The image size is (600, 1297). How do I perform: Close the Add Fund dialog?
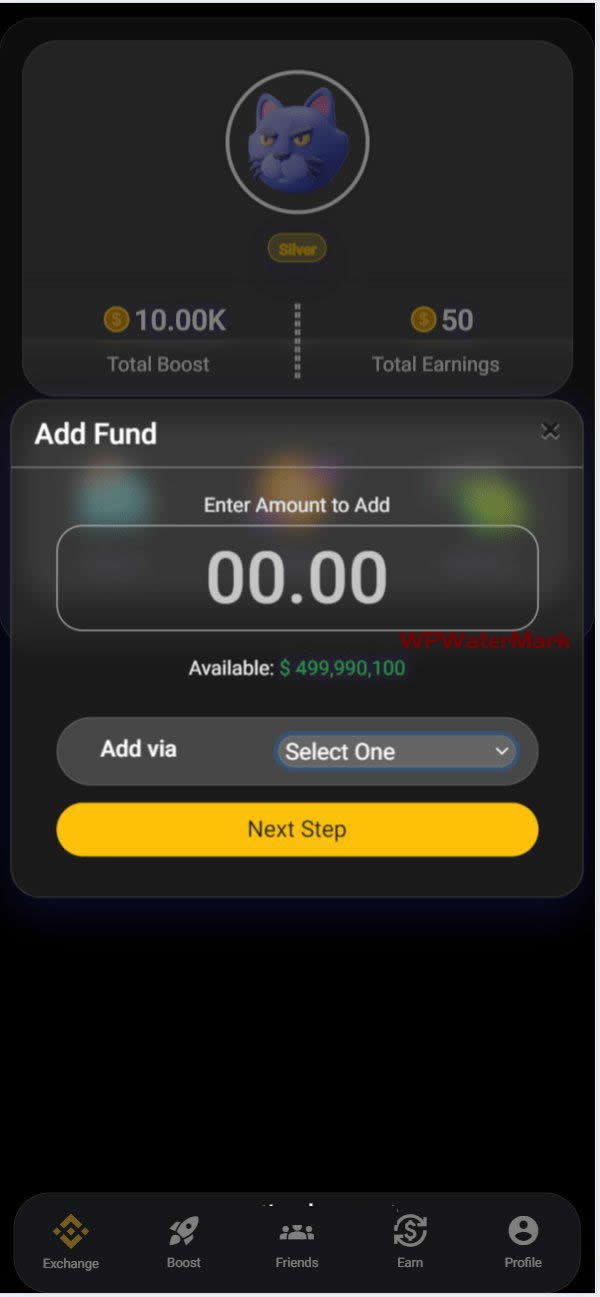coord(550,431)
